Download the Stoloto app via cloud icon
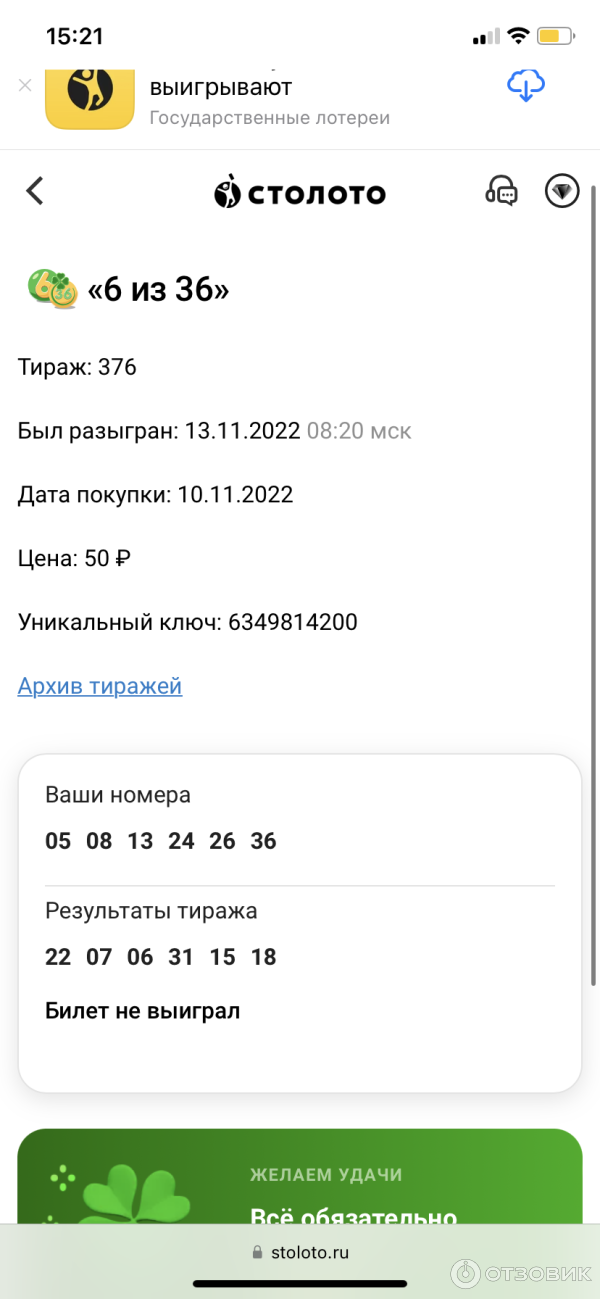 525,87
